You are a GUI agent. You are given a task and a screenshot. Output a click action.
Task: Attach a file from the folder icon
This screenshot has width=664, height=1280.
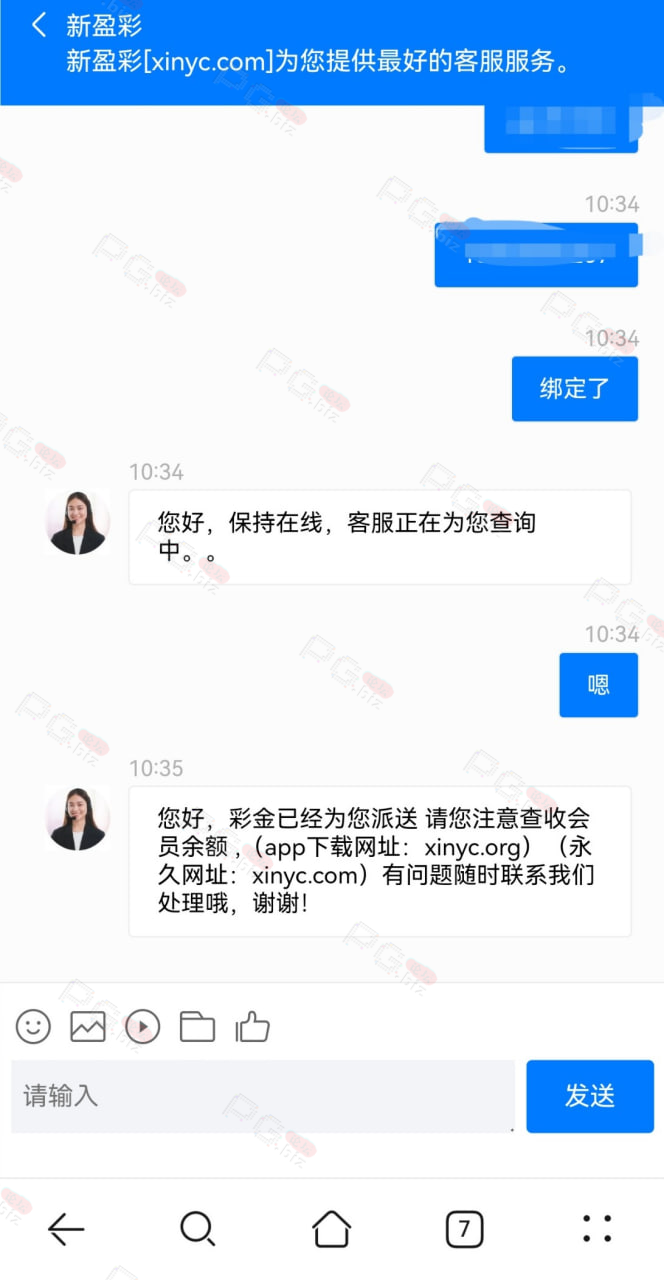[x=197, y=1026]
